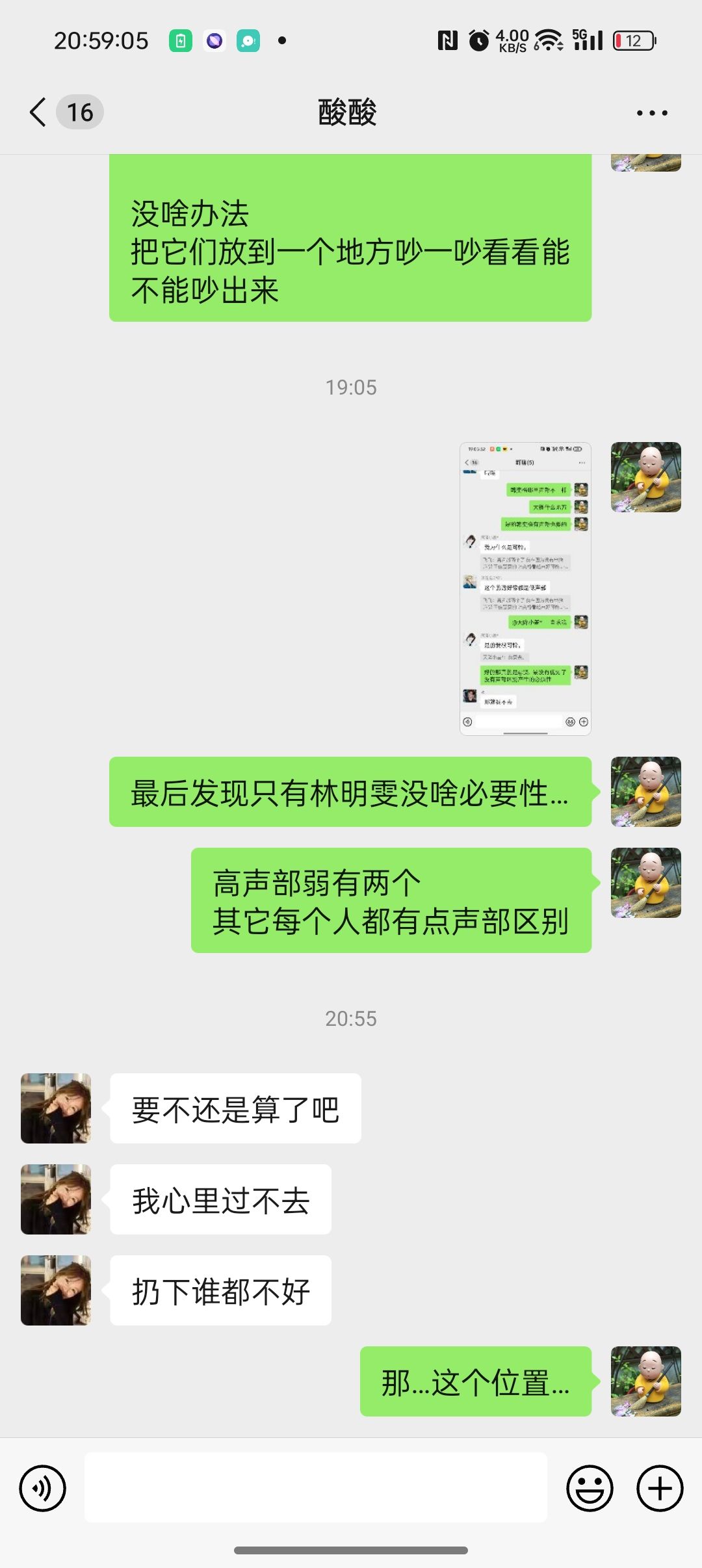Tap own avatar beside 那...这个位置...
The image size is (702, 1568).
[x=645, y=1381]
